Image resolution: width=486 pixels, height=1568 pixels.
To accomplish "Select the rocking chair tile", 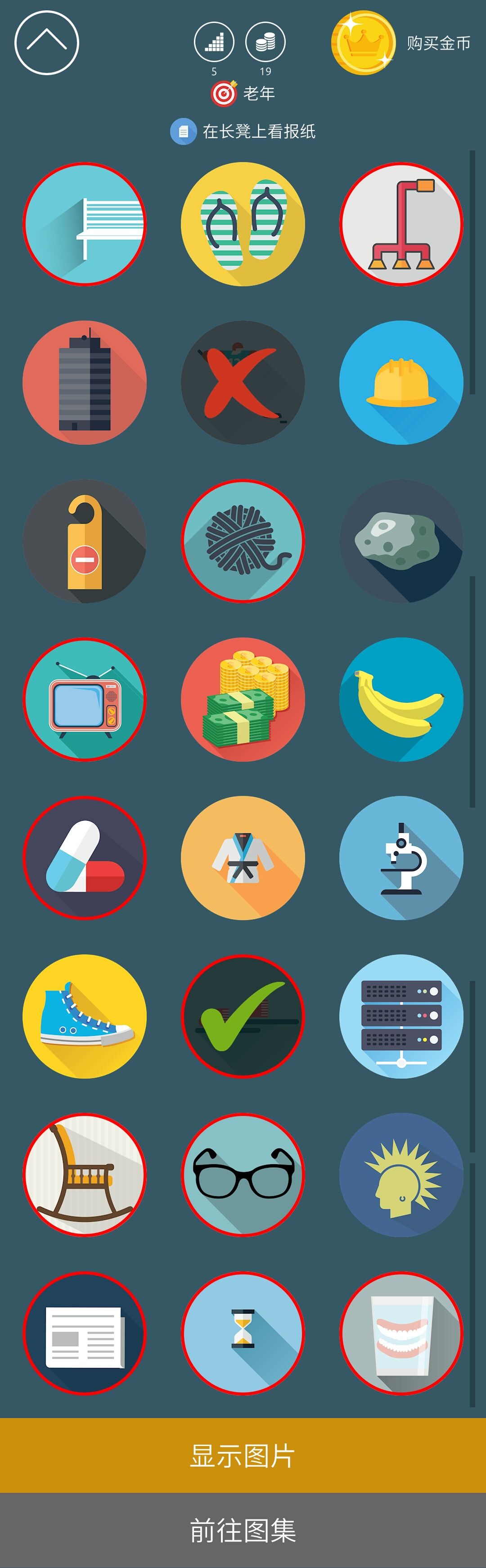I will coord(85,1174).
